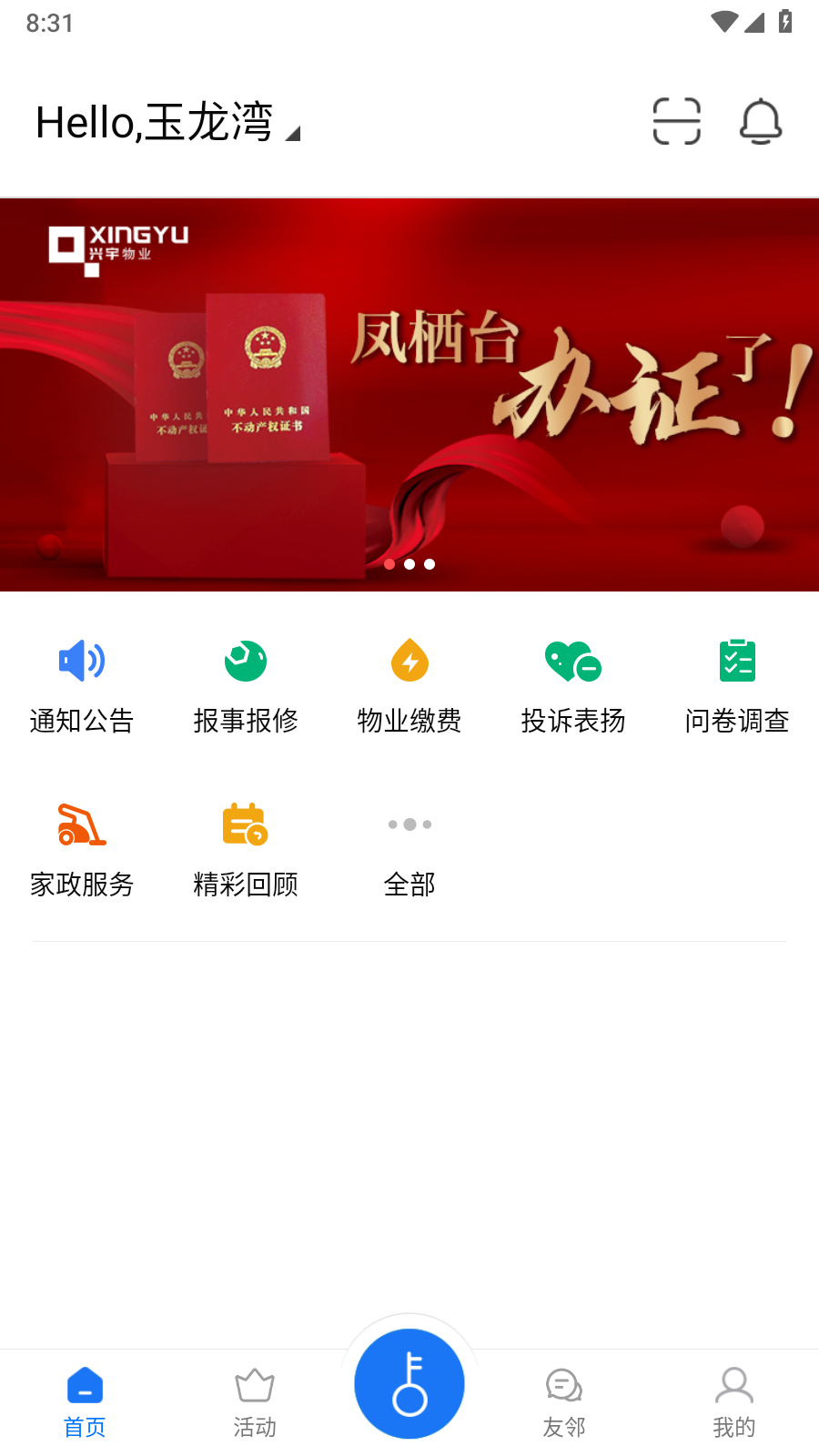Show more services via ellipsis icon
The image size is (819, 1456).
409,824
